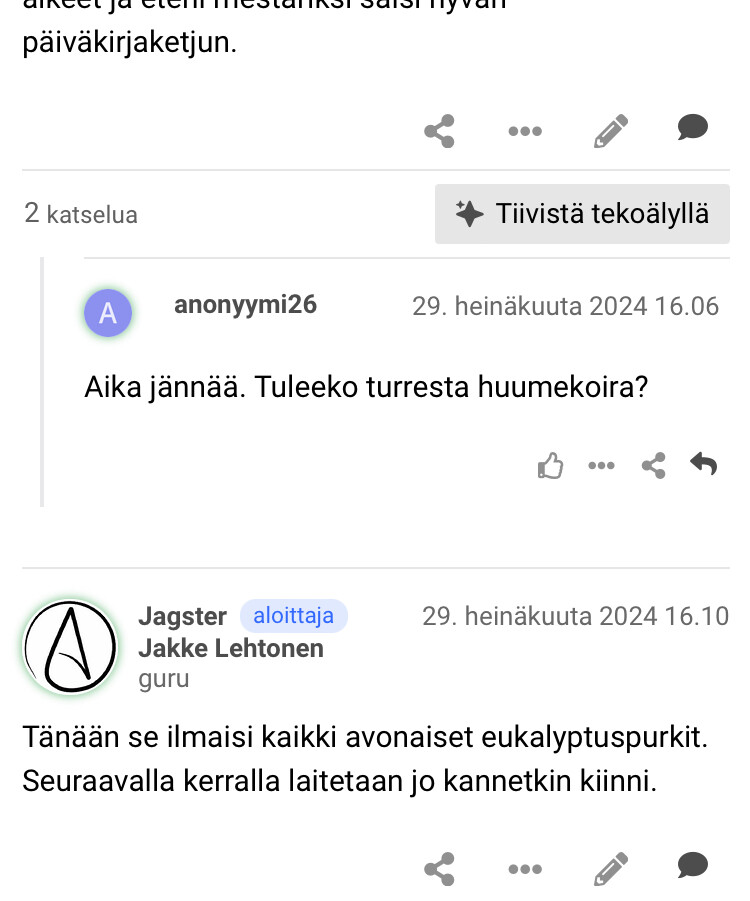Share the eukalyptuspurkit post
This screenshot has height=901, width=750.
[x=440, y=868]
